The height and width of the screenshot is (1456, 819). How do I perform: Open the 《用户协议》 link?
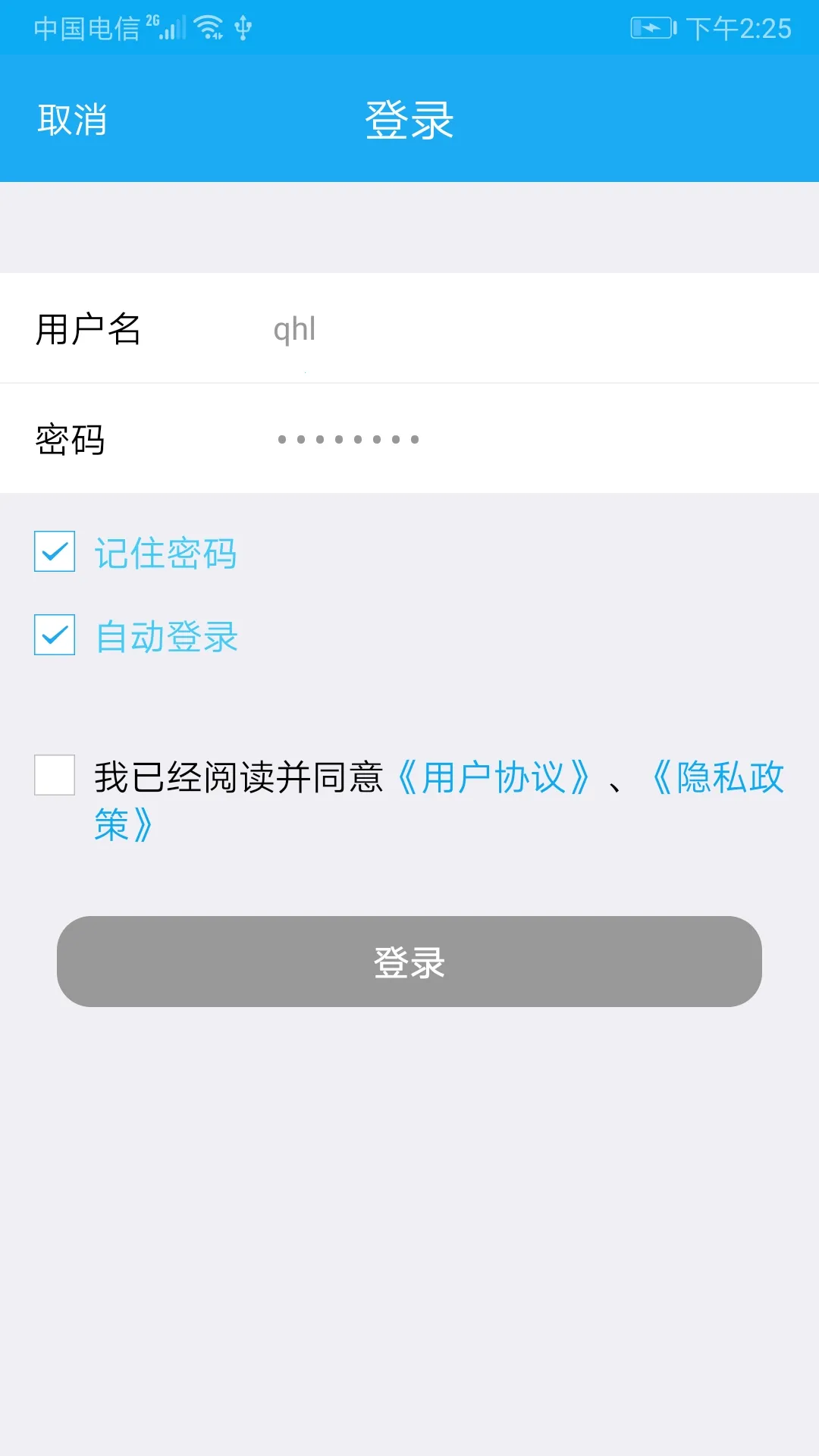coord(493,777)
